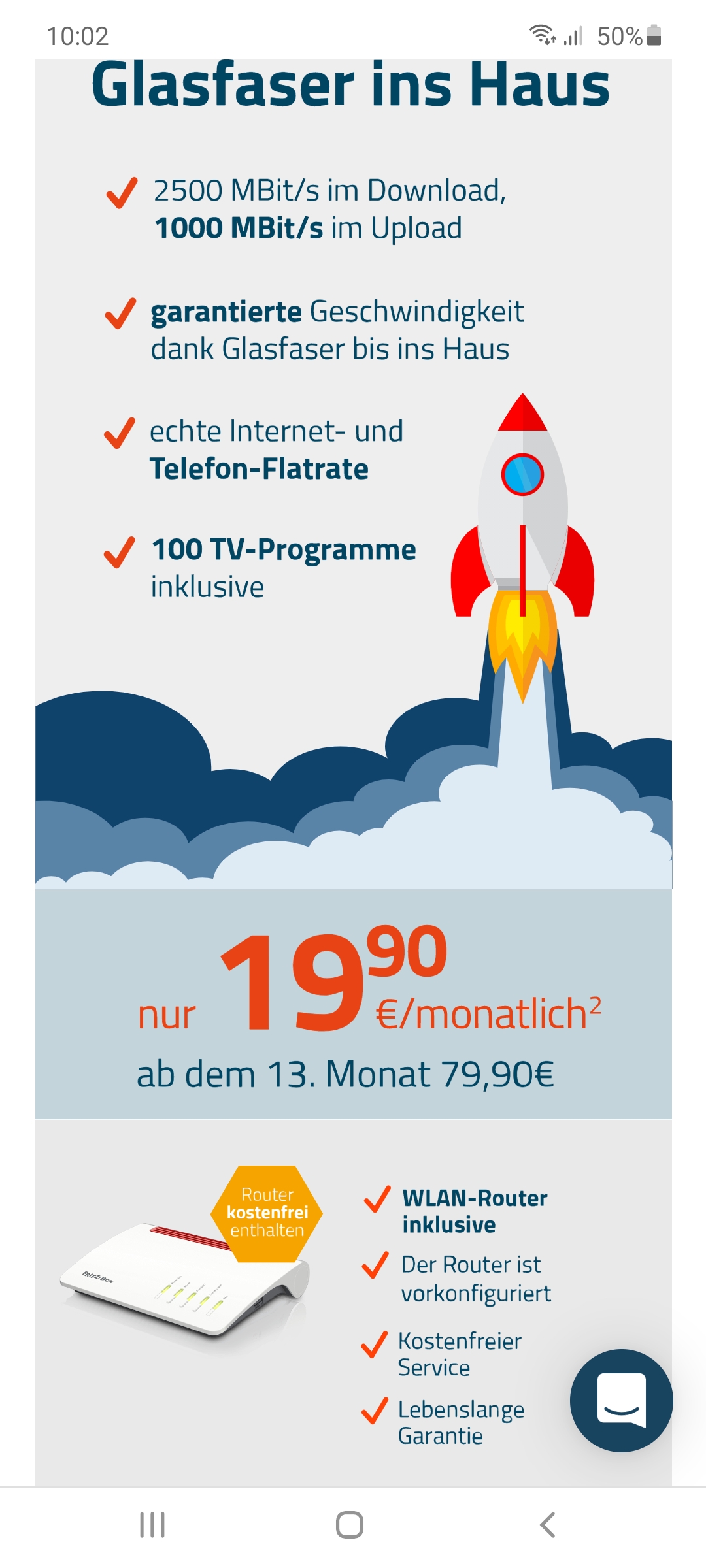Image resolution: width=706 pixels, height=1568 pixels.
Task: Open the recent apps view
Action: tap(152, 1525)
